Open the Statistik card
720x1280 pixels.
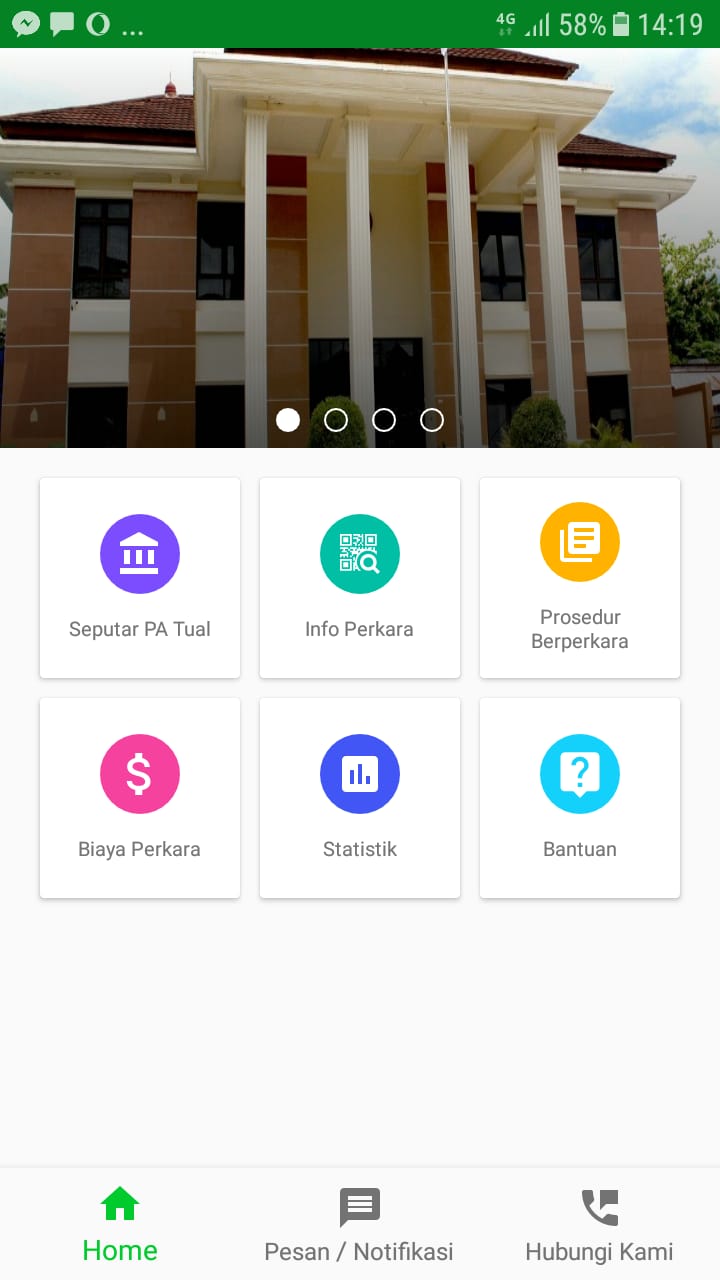(360, 798)
